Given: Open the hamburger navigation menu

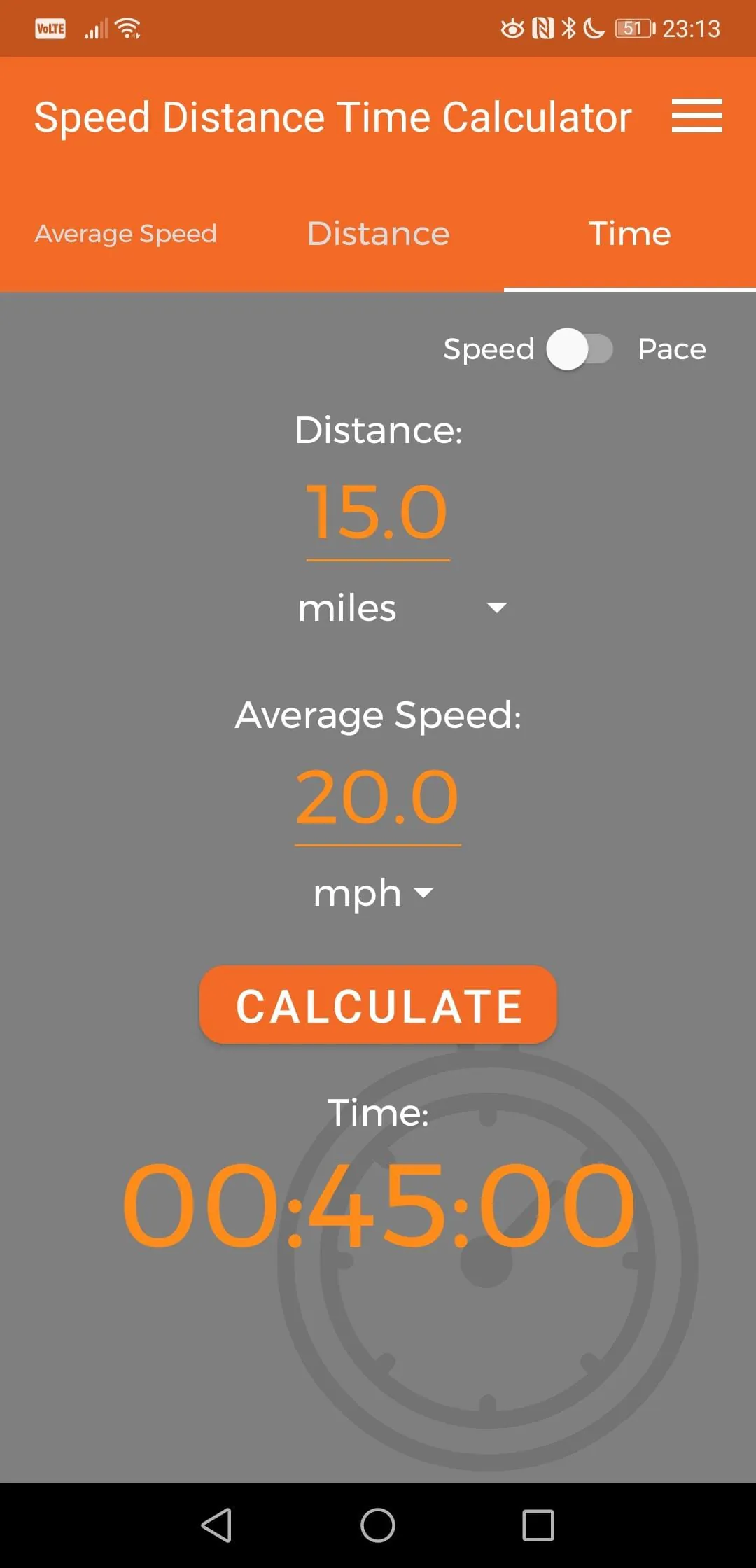Looking at the screenshot, I should coord(697,116).
